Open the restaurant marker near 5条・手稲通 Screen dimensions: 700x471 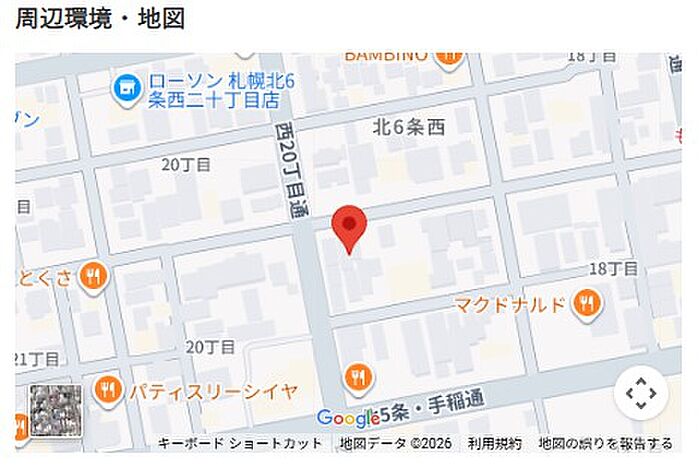tap(358, 378)
